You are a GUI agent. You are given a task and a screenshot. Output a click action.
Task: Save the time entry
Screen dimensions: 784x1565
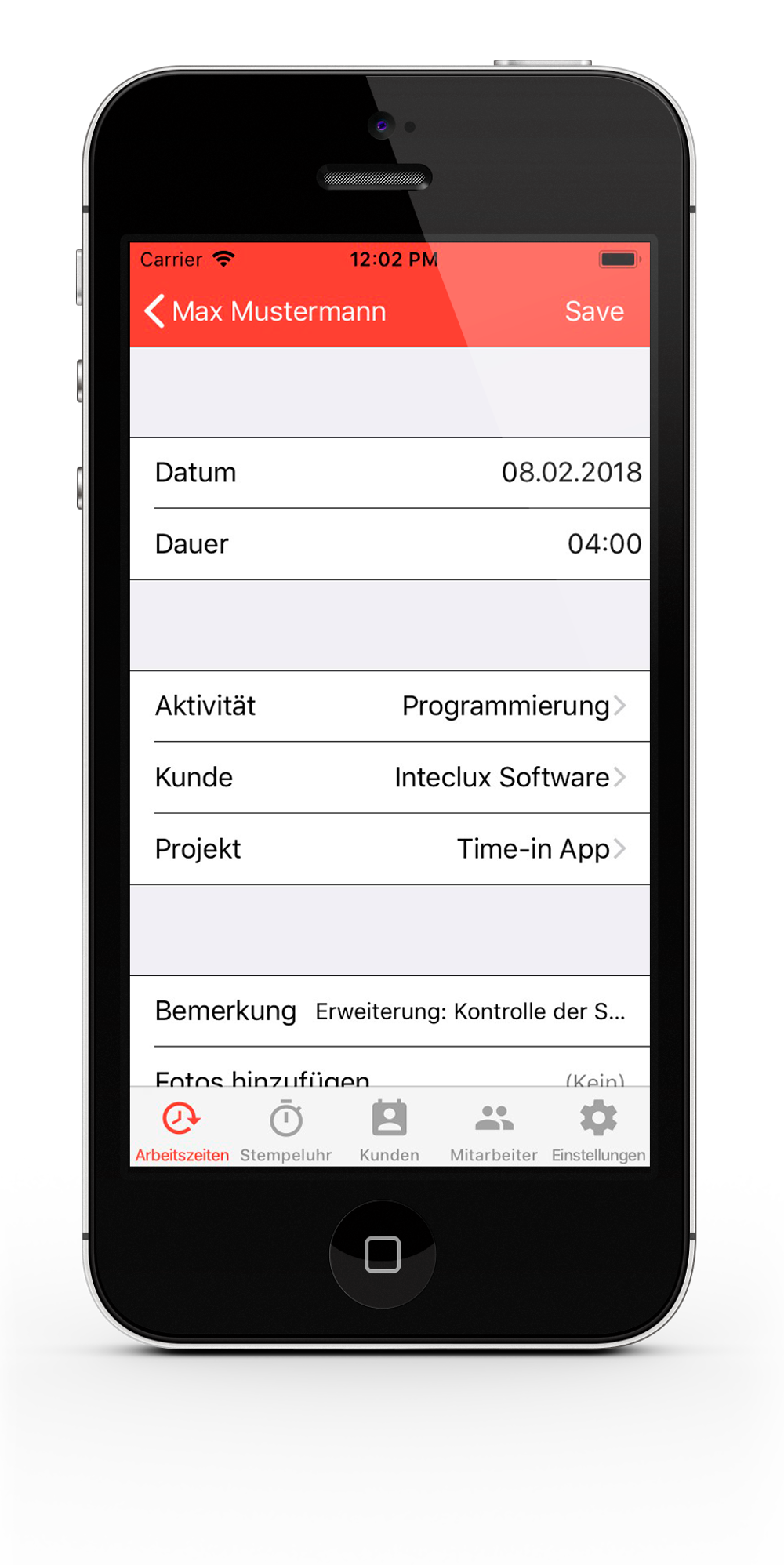(x=594, y=311)
